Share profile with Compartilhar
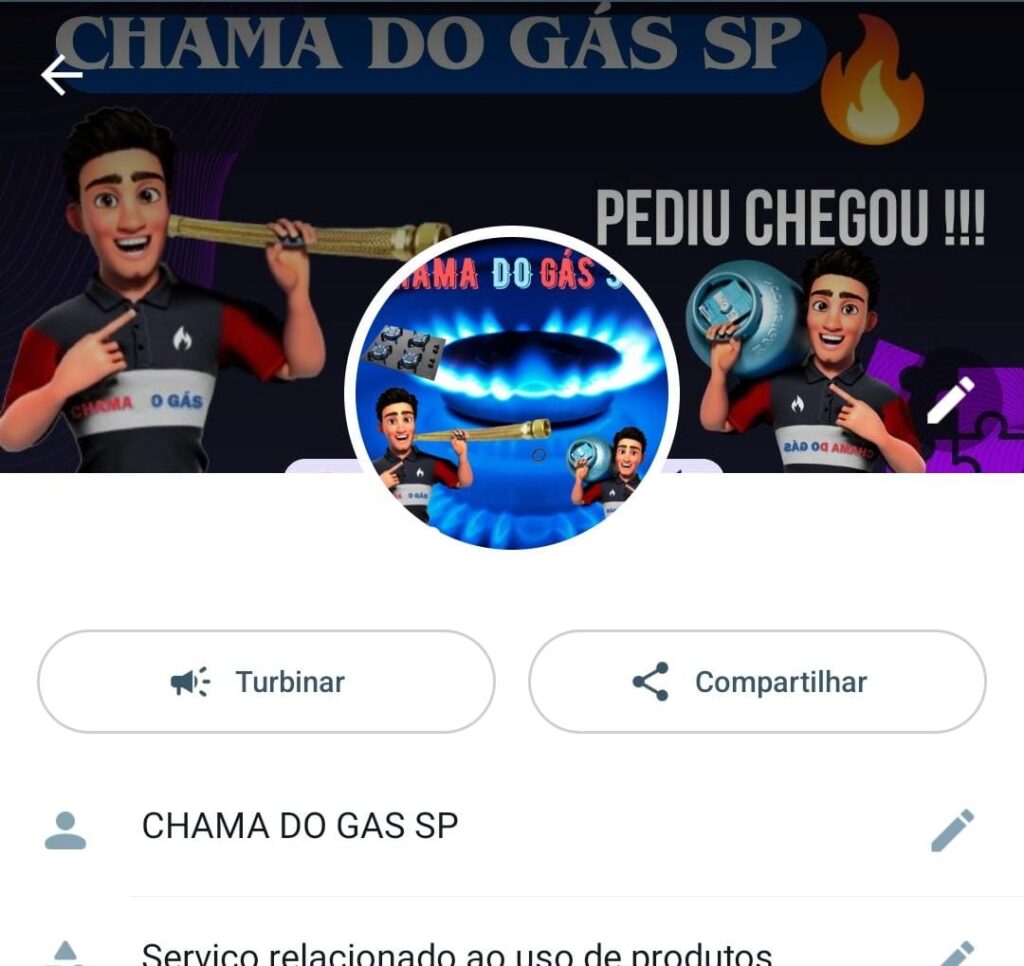Viewport: 1024px width, 966px height. pos(757,682)
